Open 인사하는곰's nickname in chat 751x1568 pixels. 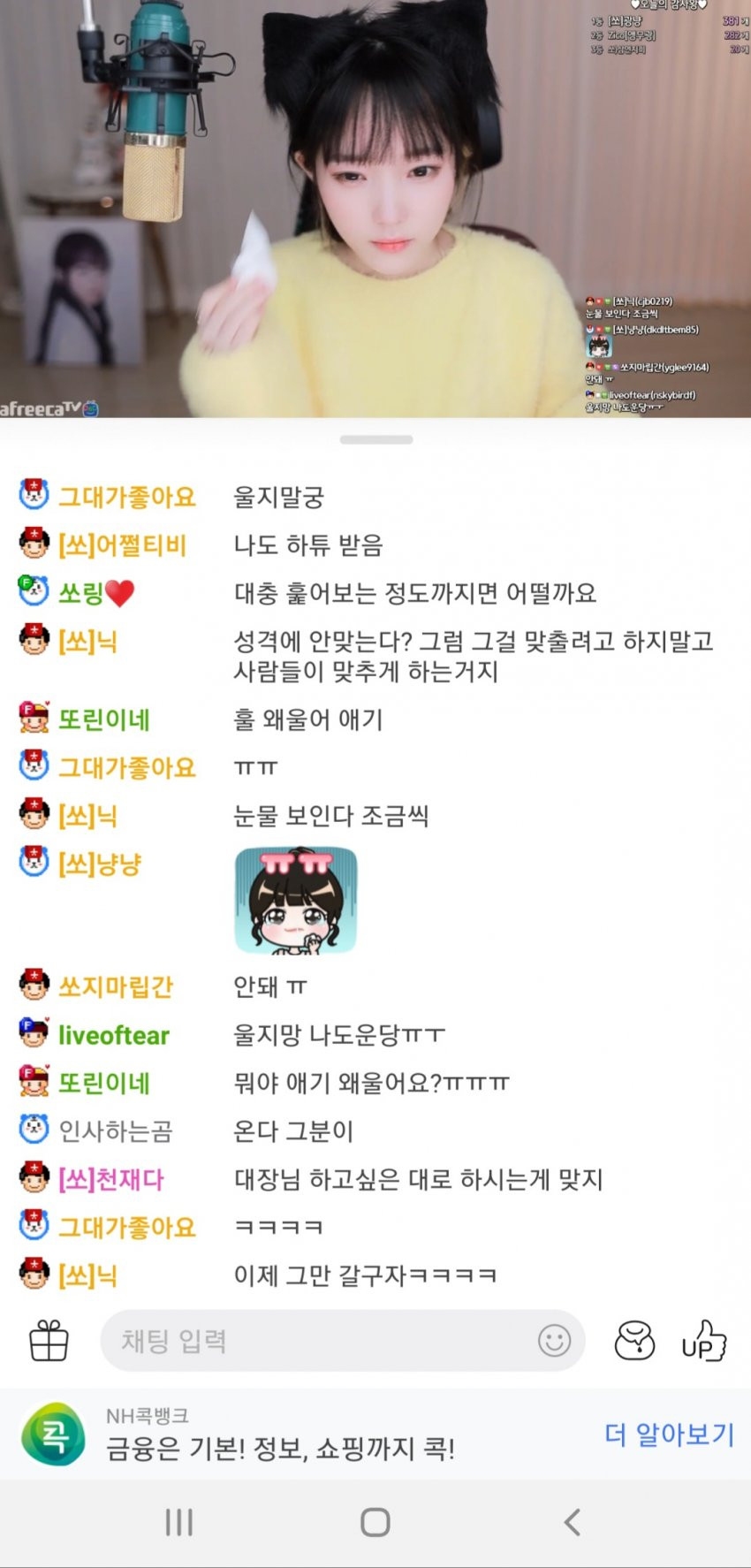[115, 1130]
